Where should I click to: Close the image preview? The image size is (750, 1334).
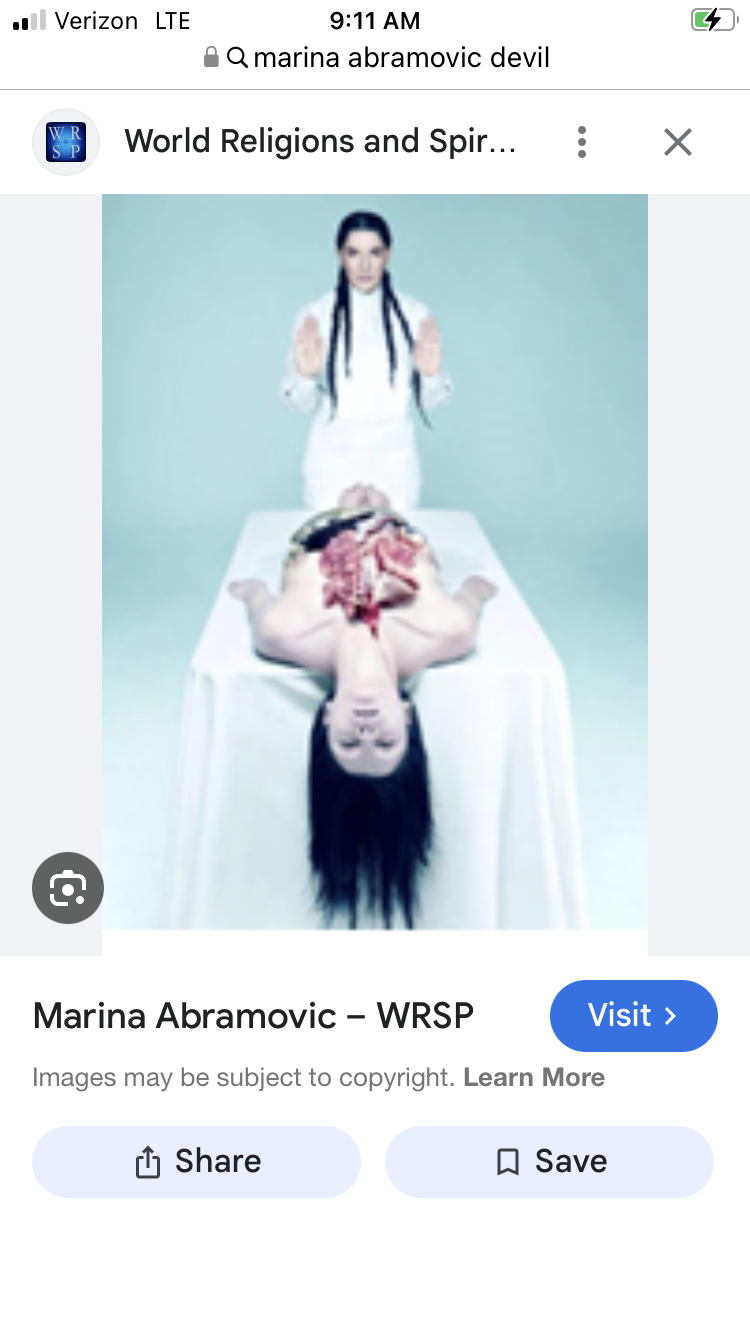[x=678, y=142]
